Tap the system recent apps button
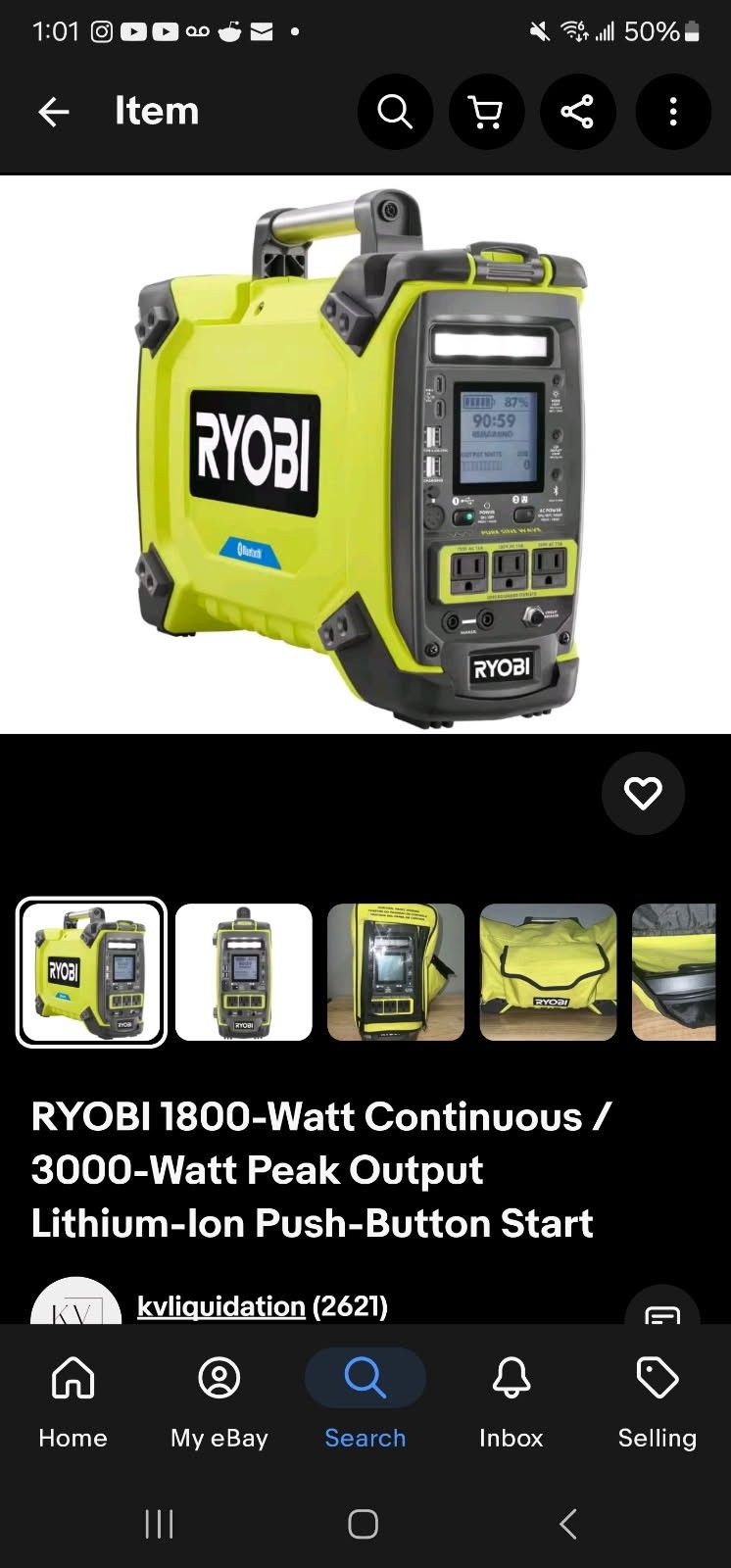The width and height of the screenshot is (731, 1568). tap(160, 1524)
